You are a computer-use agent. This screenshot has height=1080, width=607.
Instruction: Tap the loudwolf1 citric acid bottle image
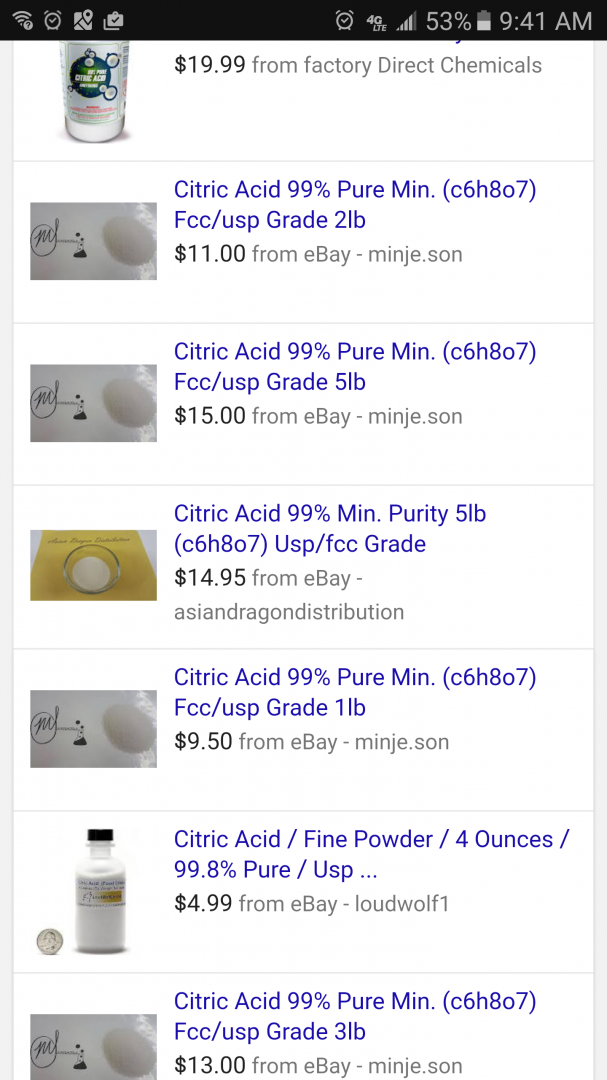click(x=93, y=892)
